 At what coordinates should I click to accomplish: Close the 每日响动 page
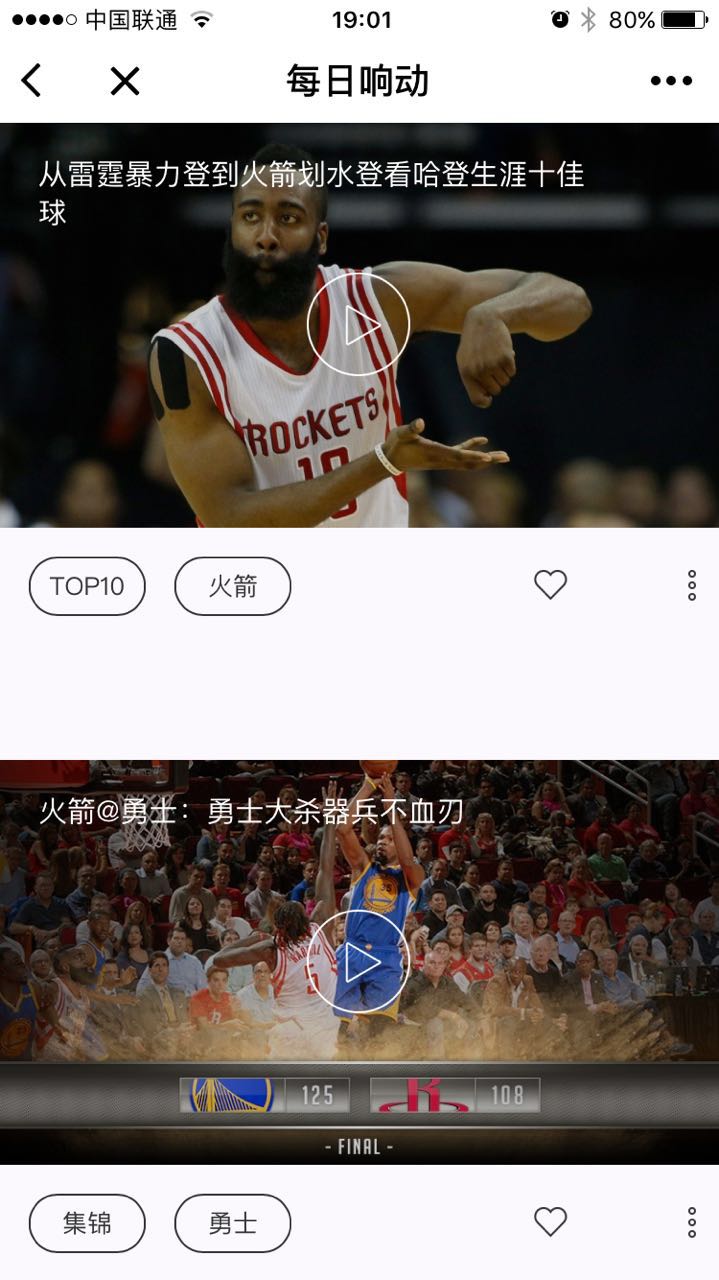(125, 81)
